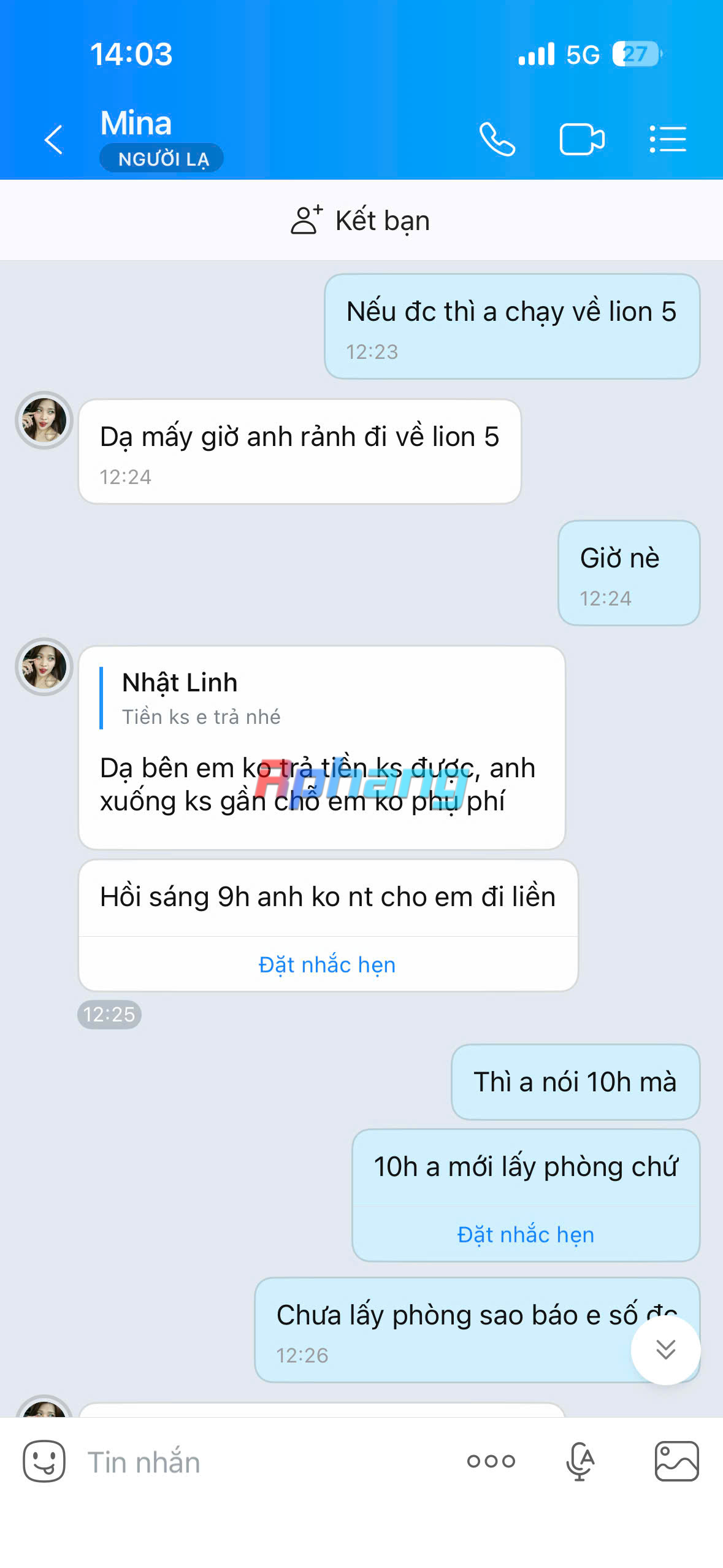Screen dimensions: 723x1568
Task: Open the sticker and emoji picker
Action: pyautogui.click(x=44, y=1462)
